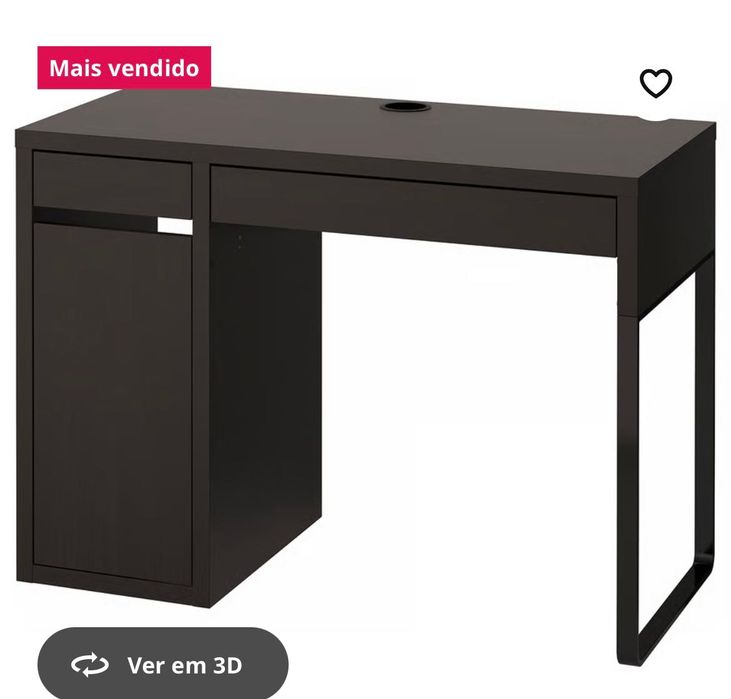Image resolution: width=731 pixels, height=699 pixels.
Task: Open the desk product image
Action: 366,360
